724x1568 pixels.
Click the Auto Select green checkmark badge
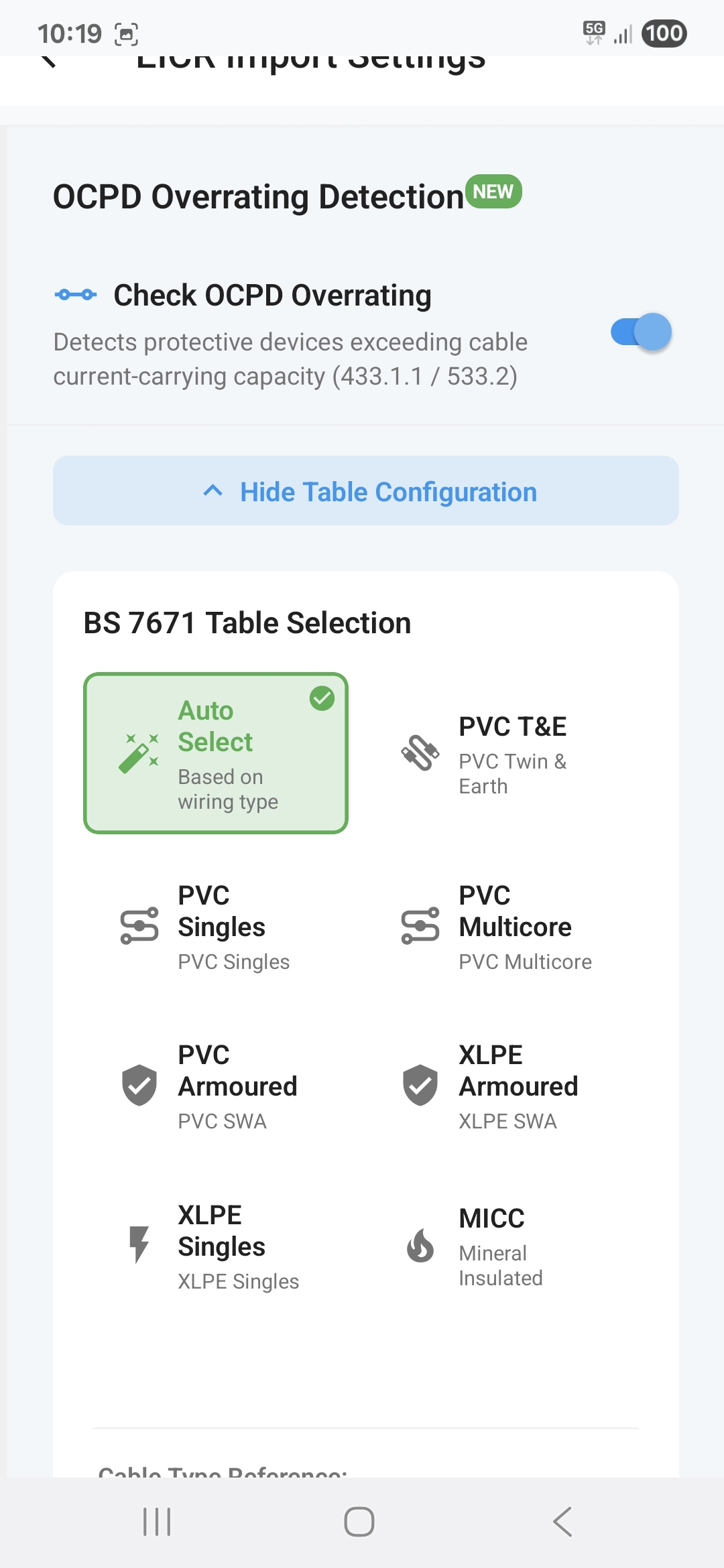(323, 699)
